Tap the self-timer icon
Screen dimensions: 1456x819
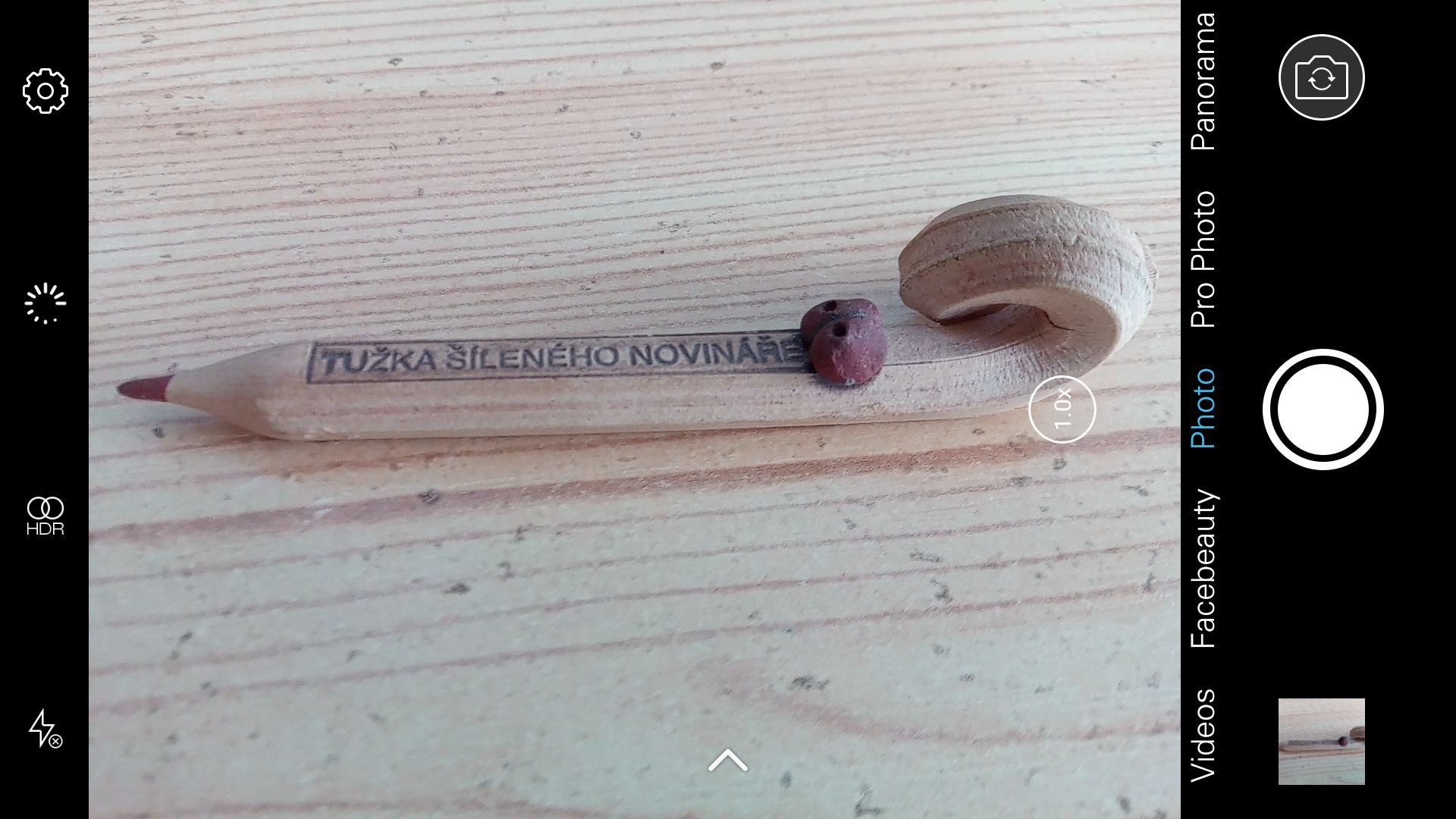click(45, 303)
